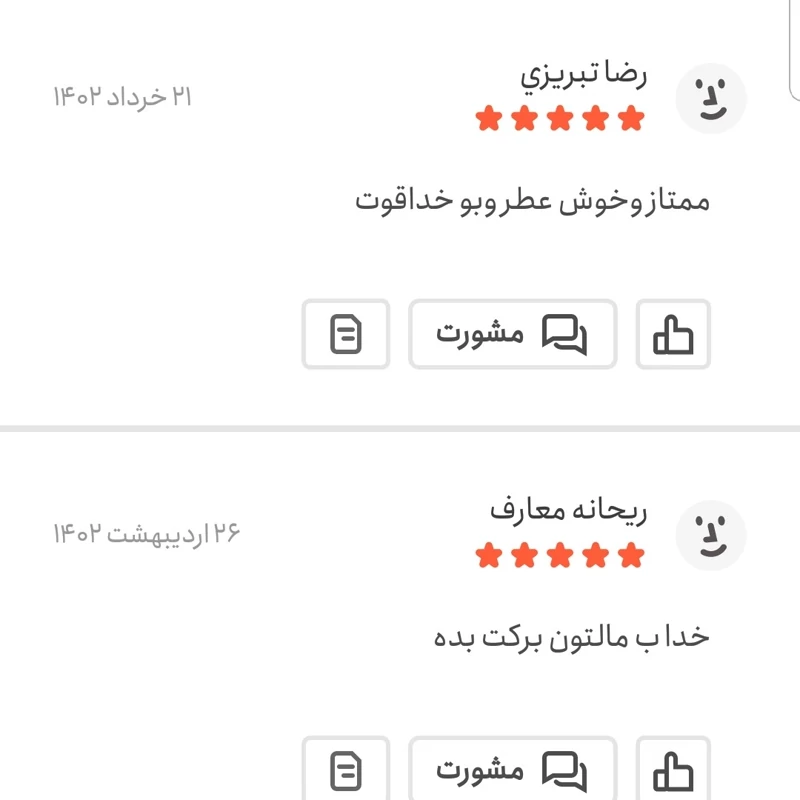Open the document icon under رضا تبریزی's review
800x800 pixels.
coord(346,334)
